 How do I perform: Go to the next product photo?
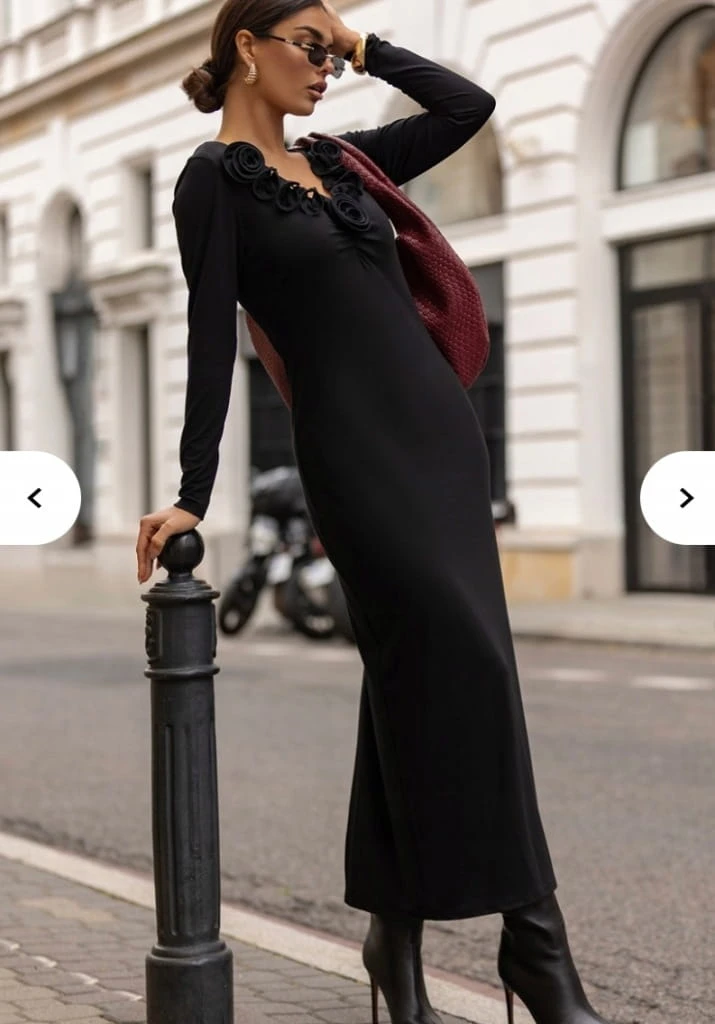coord(680,498)
